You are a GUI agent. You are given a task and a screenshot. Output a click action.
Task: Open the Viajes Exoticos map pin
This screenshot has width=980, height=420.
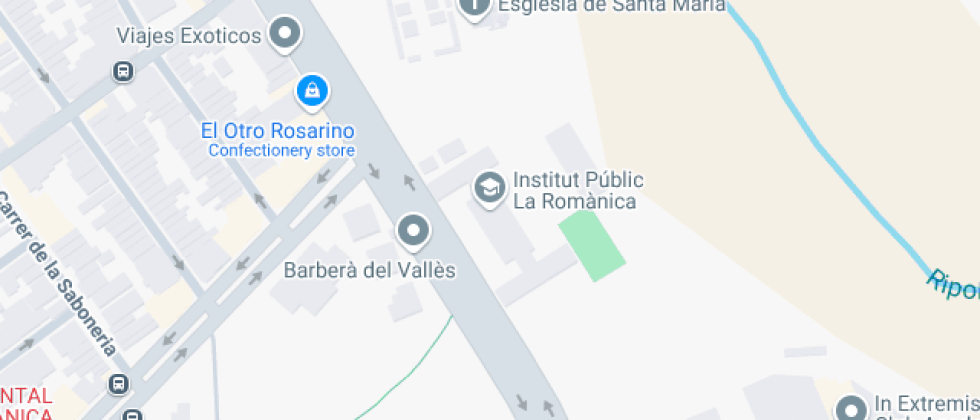[x=287, y=34]
